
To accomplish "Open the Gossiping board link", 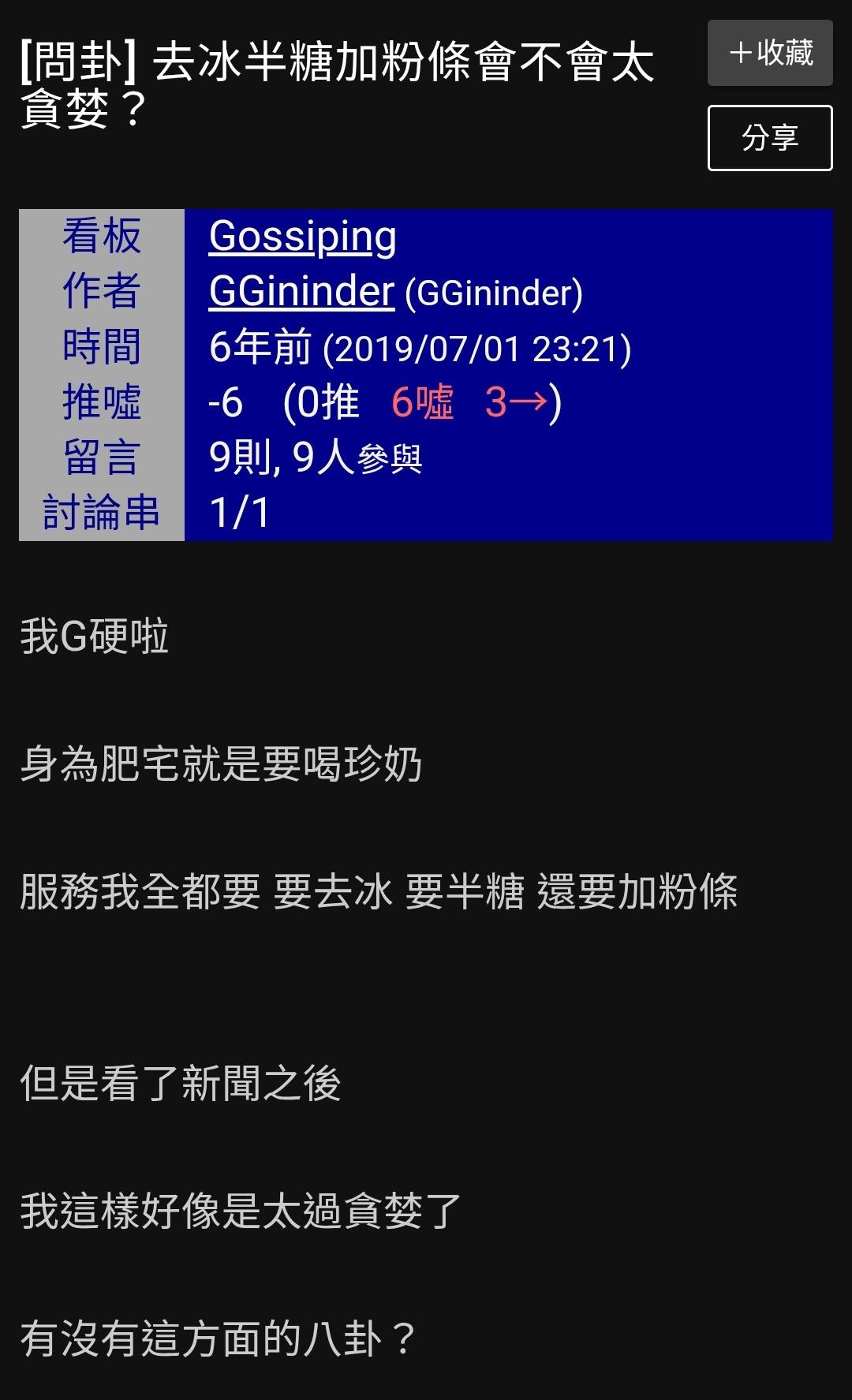I will pyautogui.click(x=302, y=236).
